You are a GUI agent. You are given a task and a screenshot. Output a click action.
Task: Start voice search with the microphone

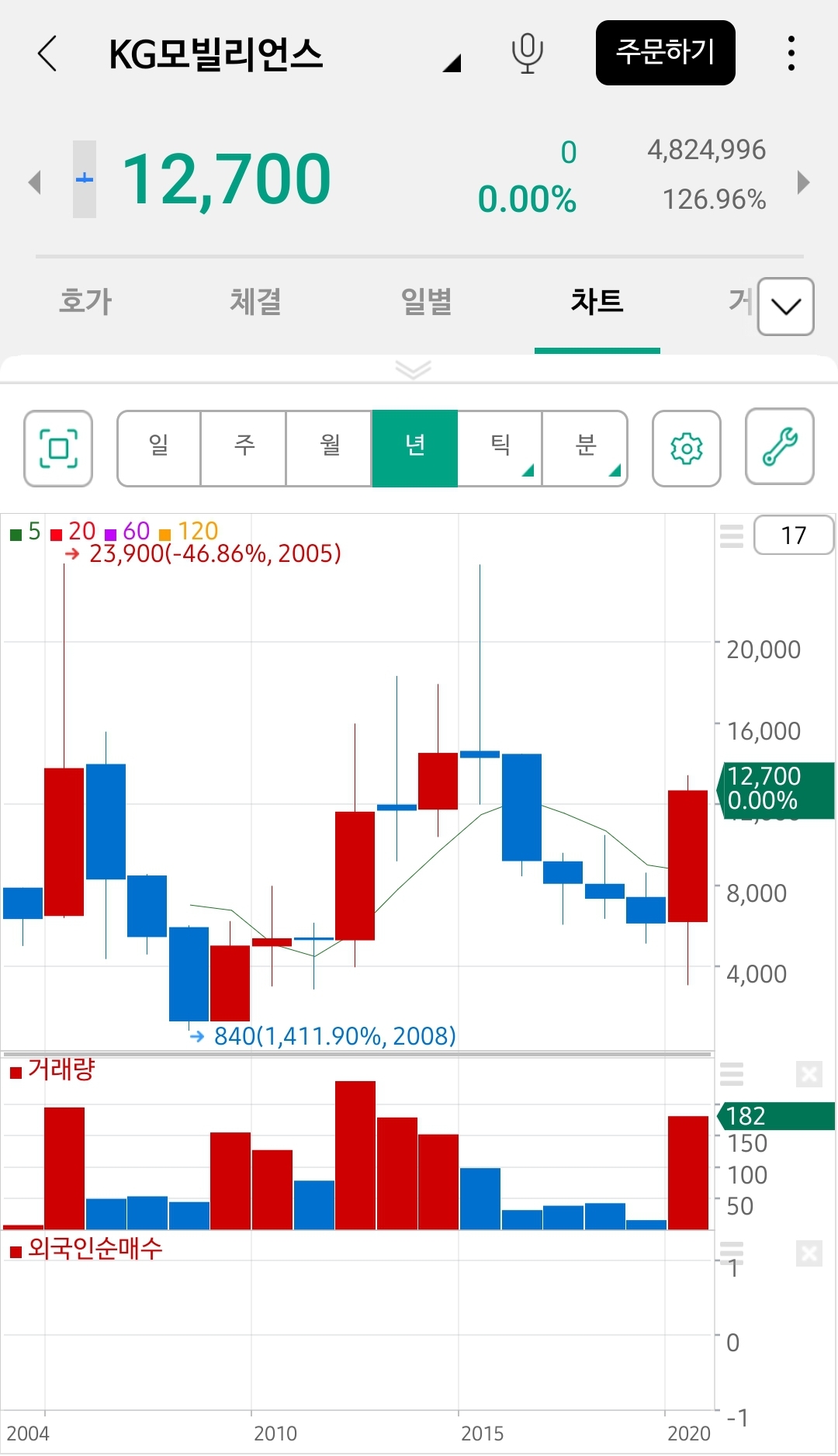pos(527,54)
